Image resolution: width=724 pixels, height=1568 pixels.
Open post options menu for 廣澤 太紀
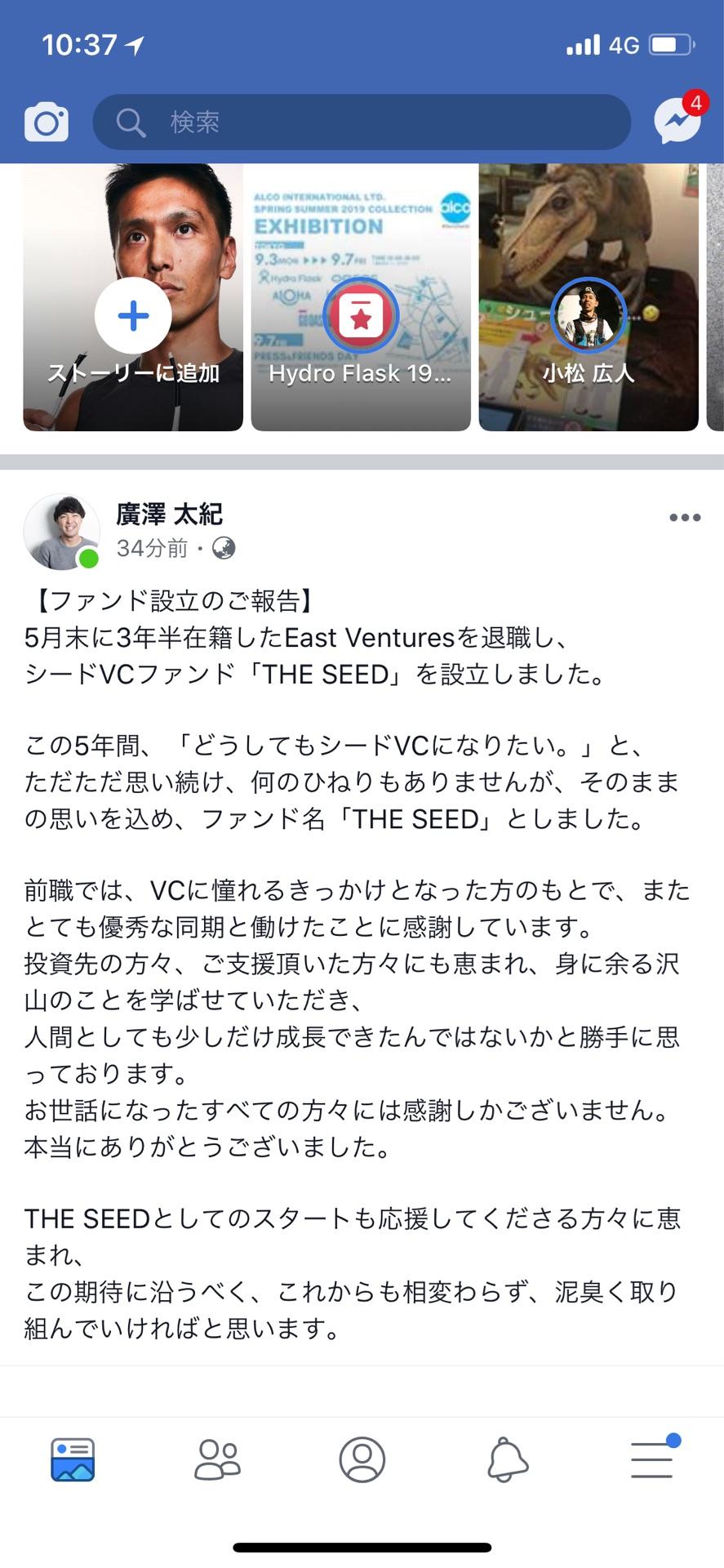pyautogui.click(x=684, y=518)
